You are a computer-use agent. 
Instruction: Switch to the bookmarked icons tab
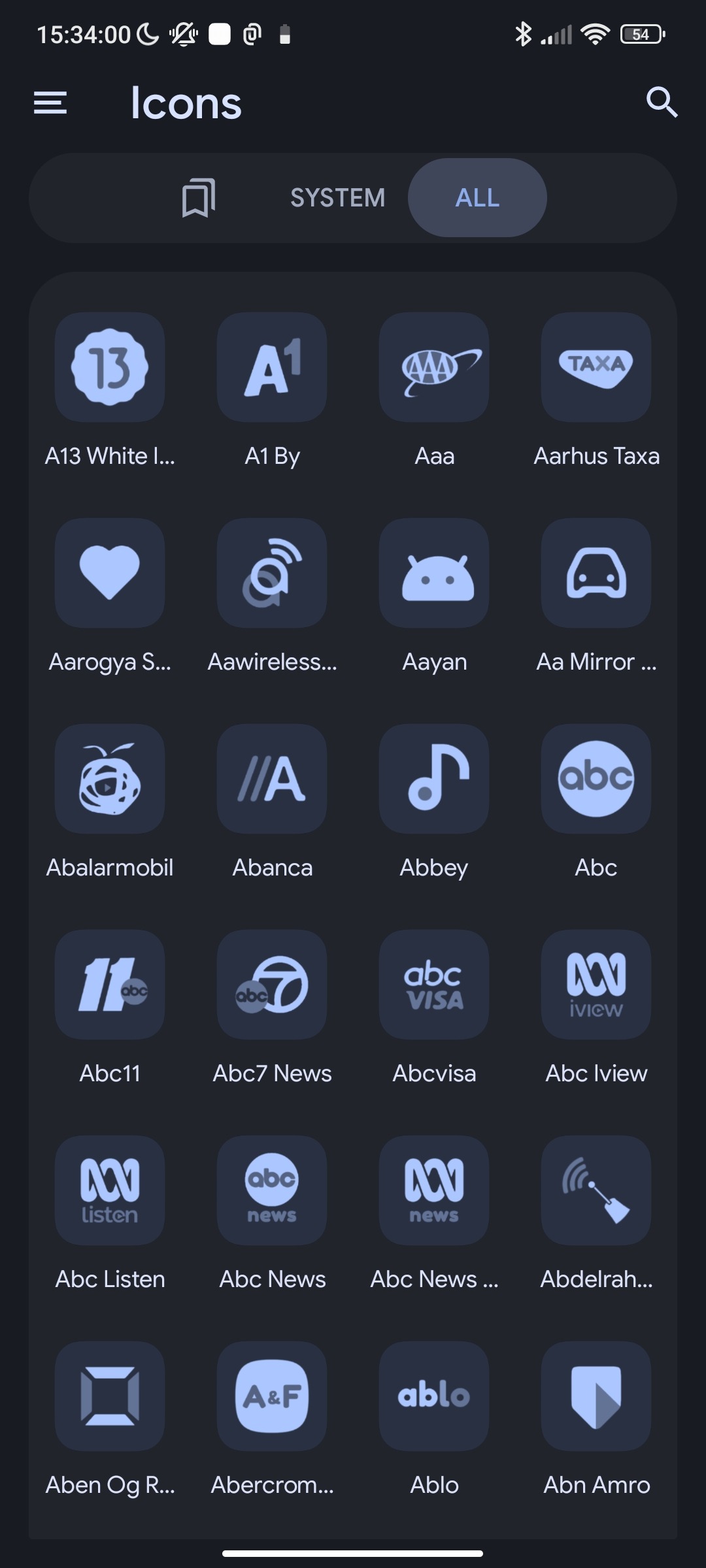pyautogui.click(x=199, y=197)
